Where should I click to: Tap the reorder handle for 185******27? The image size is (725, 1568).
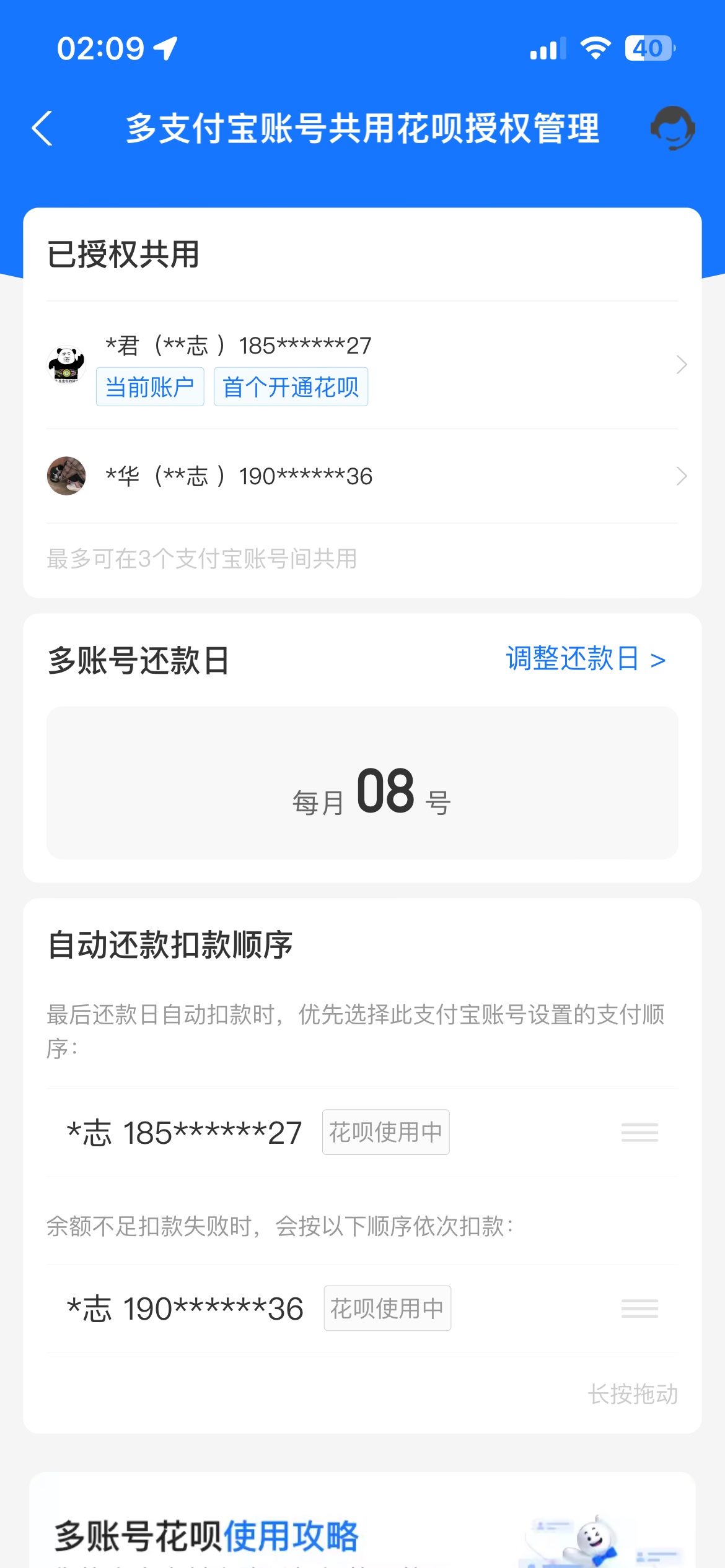click(639, 1133)
